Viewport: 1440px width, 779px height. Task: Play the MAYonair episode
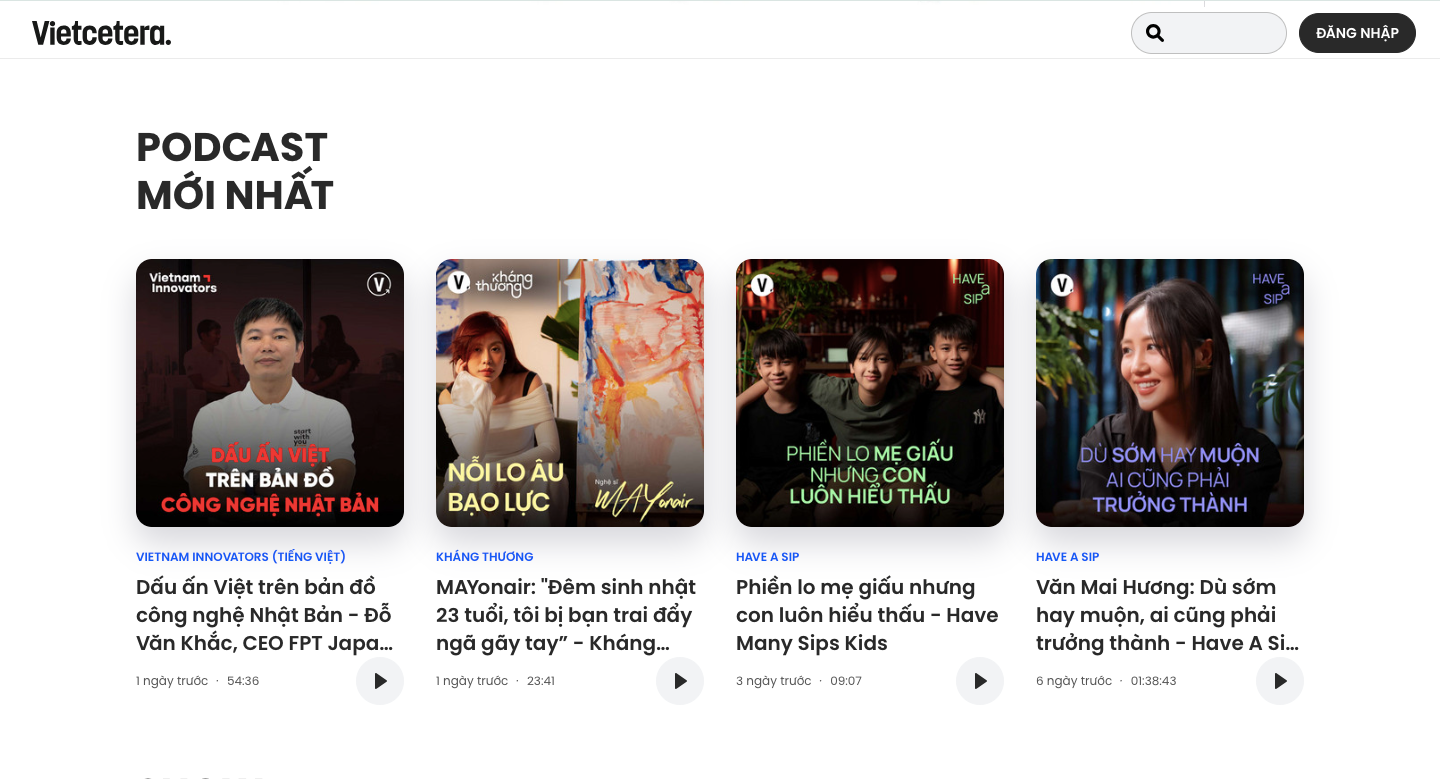pyautogui.click(x=680, y=681)
